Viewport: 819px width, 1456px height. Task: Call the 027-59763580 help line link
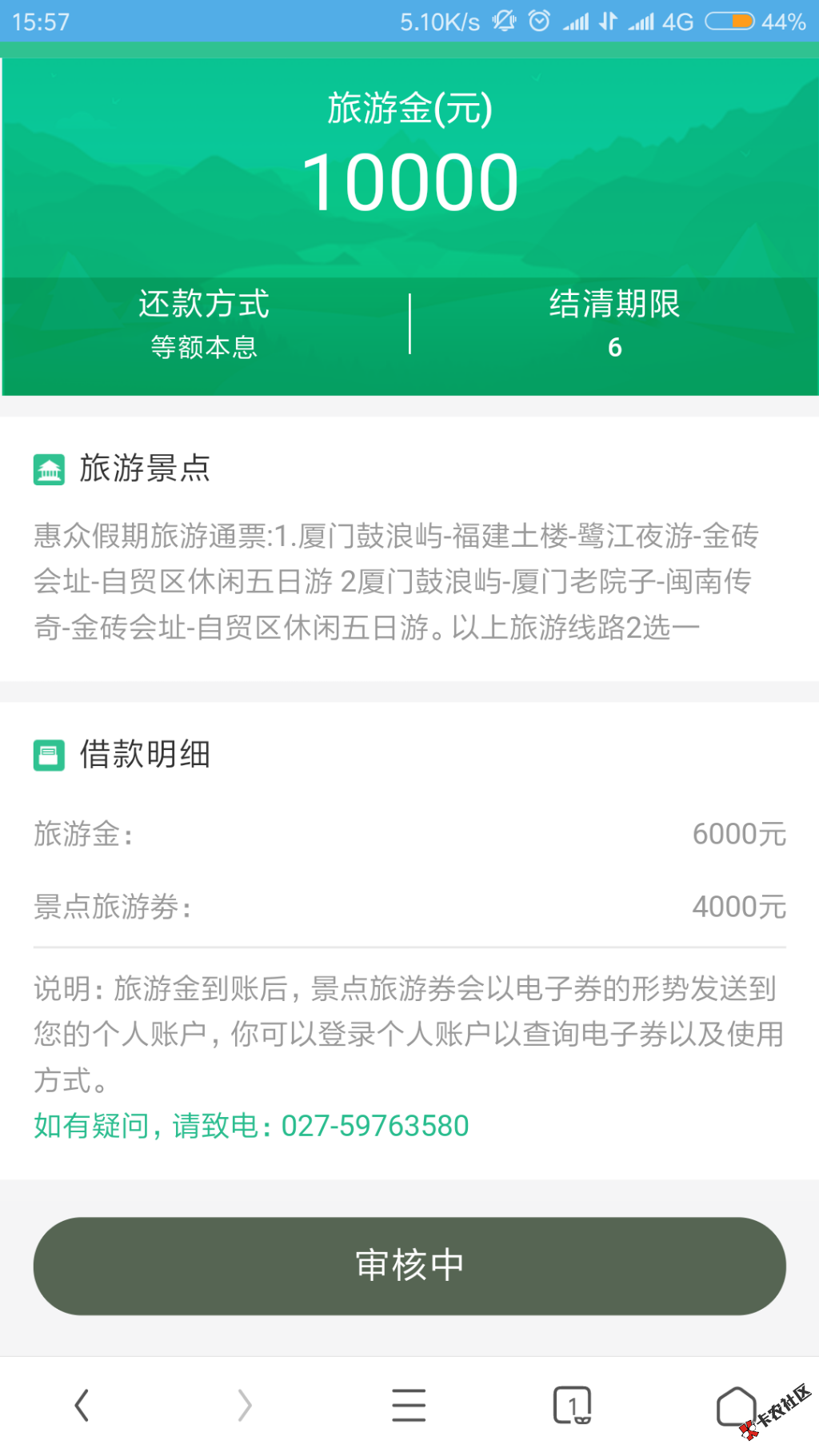[374, 1126]
